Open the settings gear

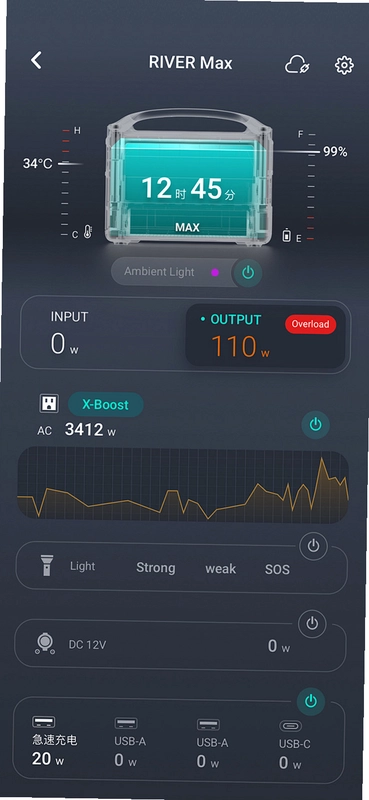click(344, 65)
